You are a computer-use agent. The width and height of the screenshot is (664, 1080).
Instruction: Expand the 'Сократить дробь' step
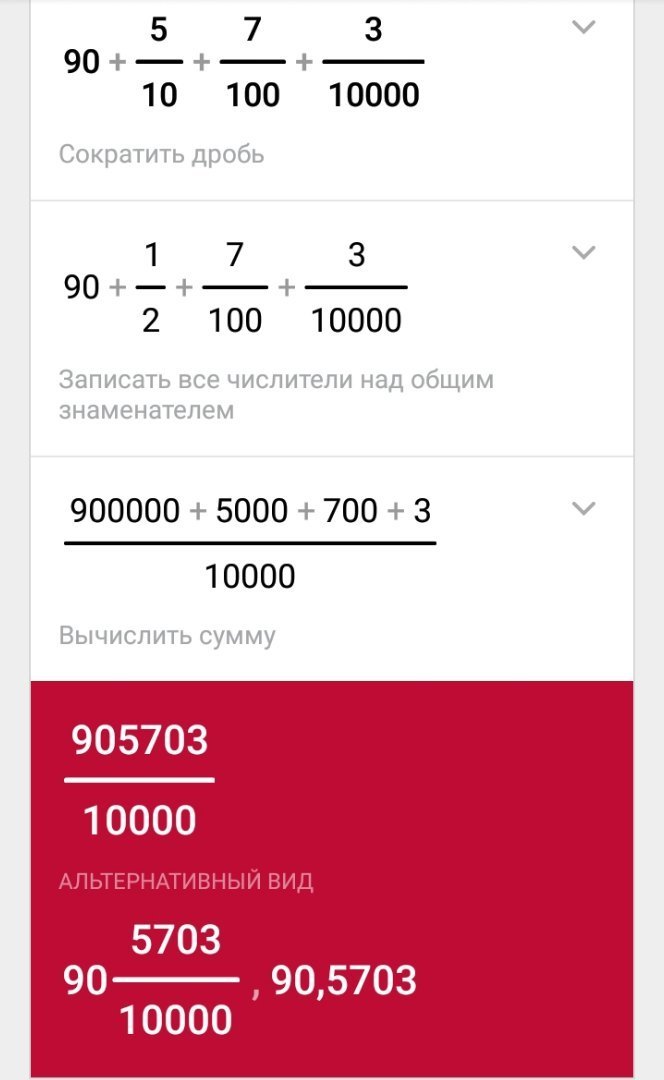[x=583, y=27]
